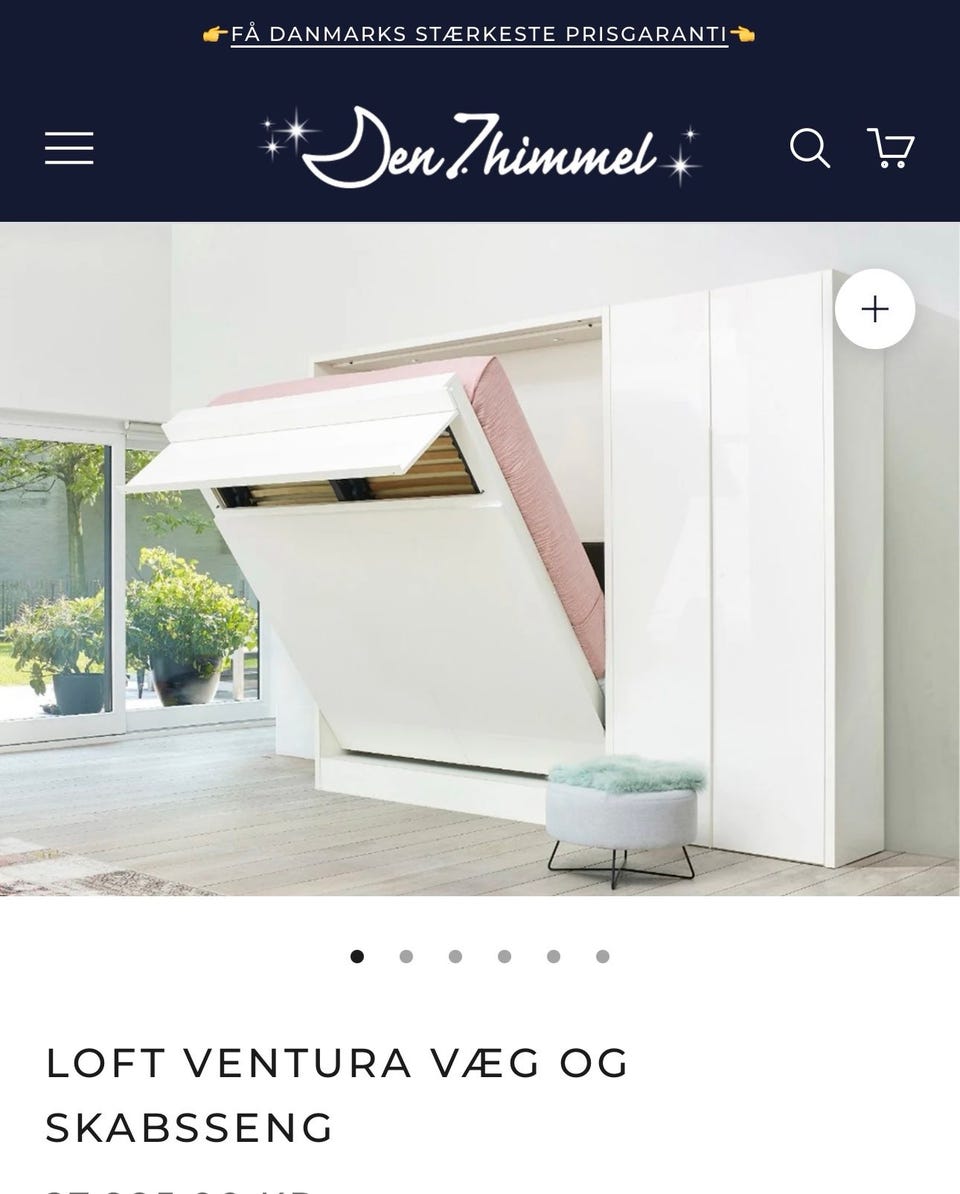The image size is (960, 1194).
Task: Select the first carousel dot indicator
Action: 356,957
